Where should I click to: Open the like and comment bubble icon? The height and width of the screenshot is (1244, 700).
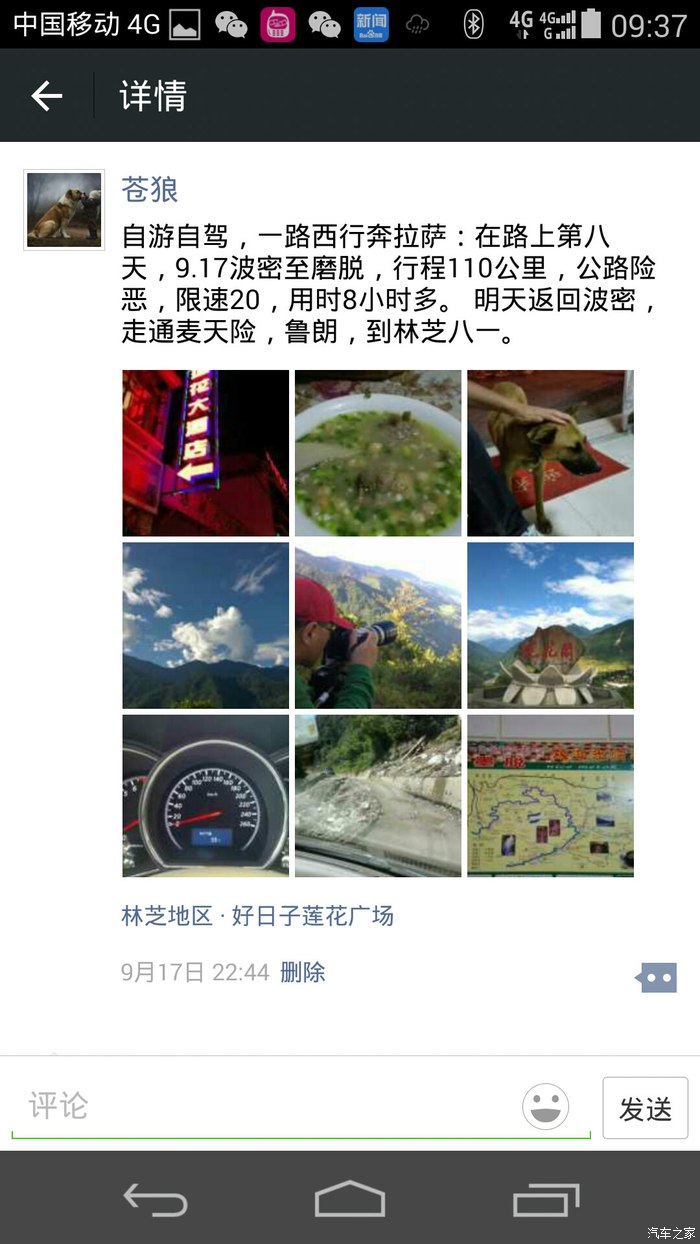(657, 977)
